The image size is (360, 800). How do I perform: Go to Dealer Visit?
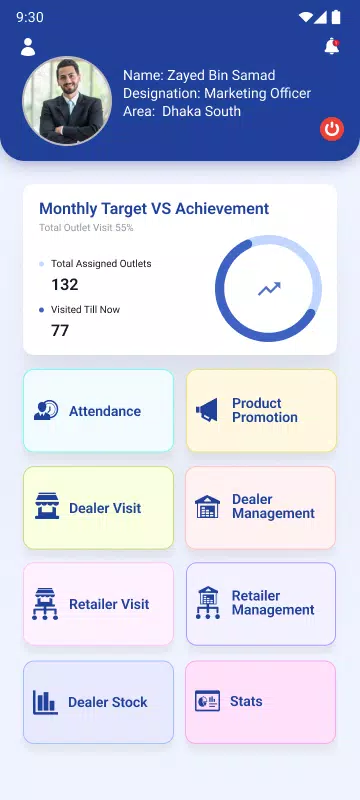point(98,508)
